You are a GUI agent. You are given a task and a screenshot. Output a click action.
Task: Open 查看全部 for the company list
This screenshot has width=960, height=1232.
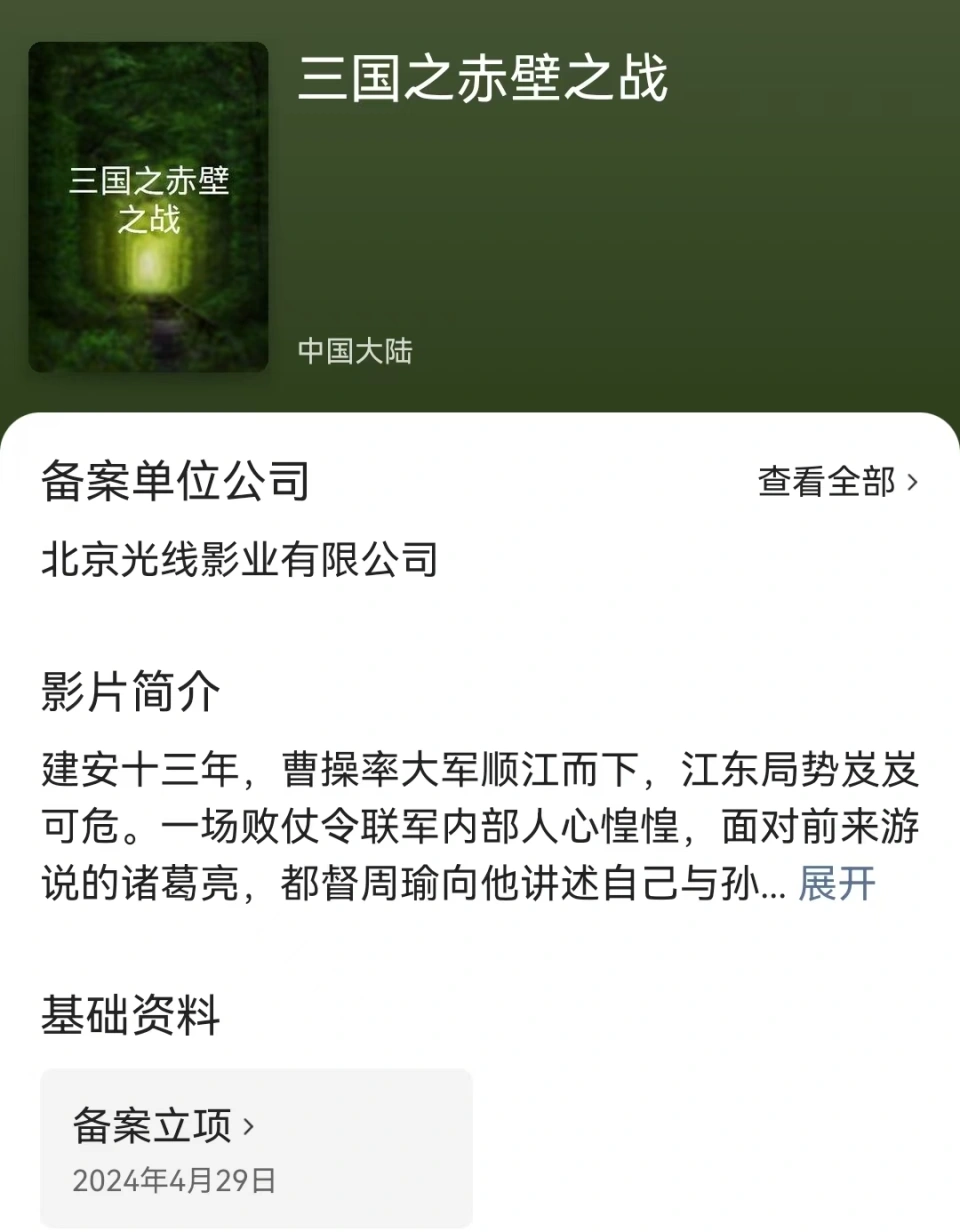click(x=837, y=483)
